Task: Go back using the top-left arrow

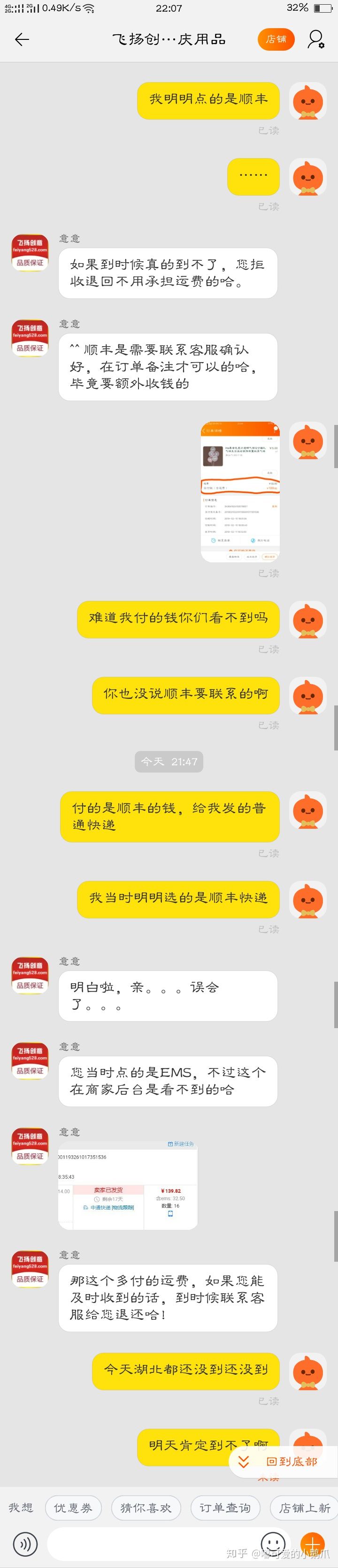Action: click(x=22, y=39)
